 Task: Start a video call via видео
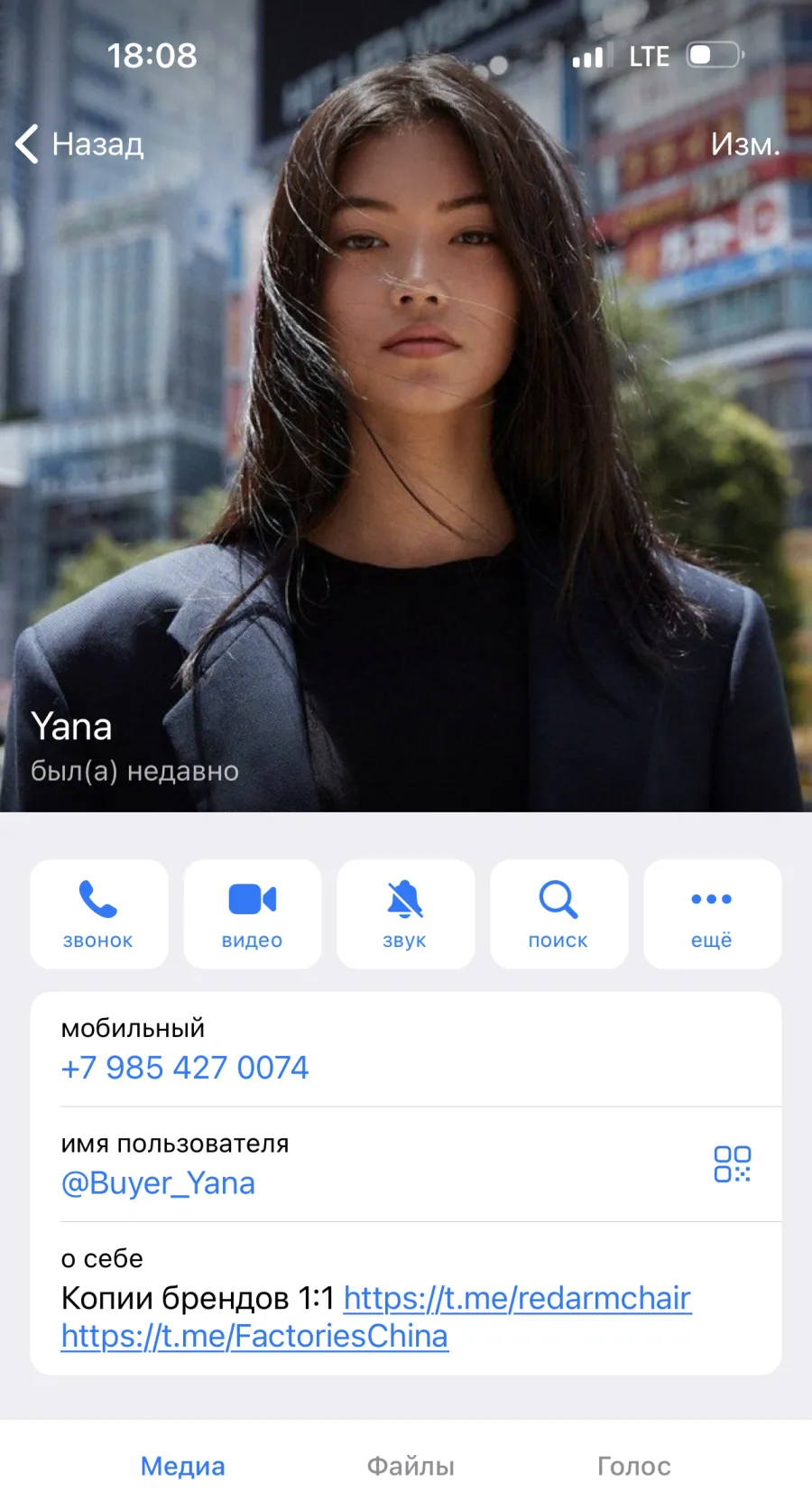click(x=252, y=913)
